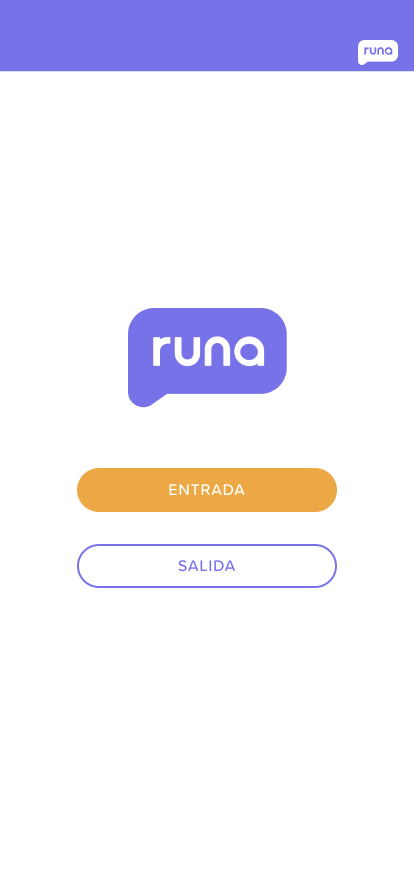414x896 pixels.
Task: Select the SALIDA button
Action: [206, 566]
